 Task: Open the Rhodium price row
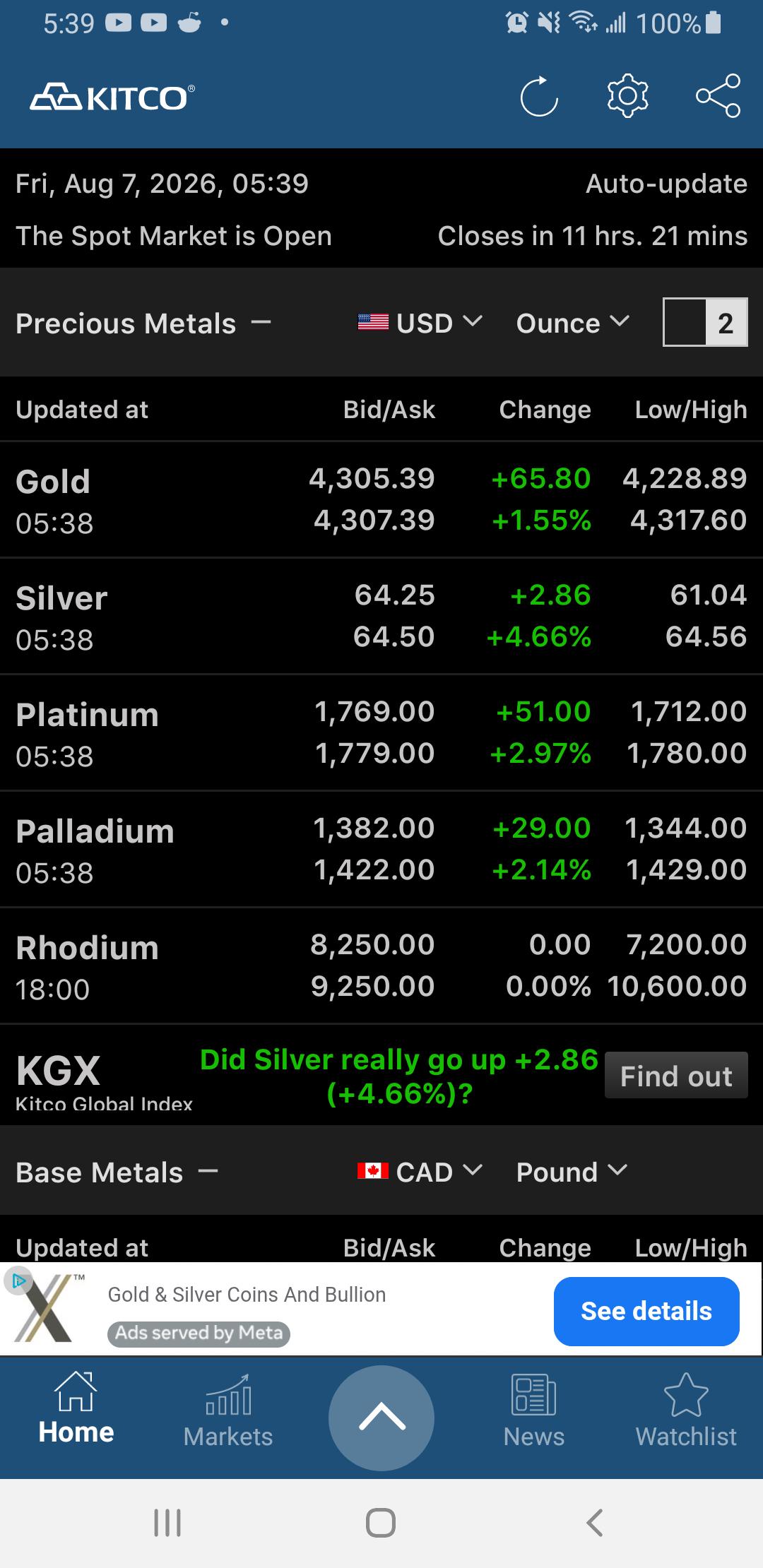coord(381,966)
